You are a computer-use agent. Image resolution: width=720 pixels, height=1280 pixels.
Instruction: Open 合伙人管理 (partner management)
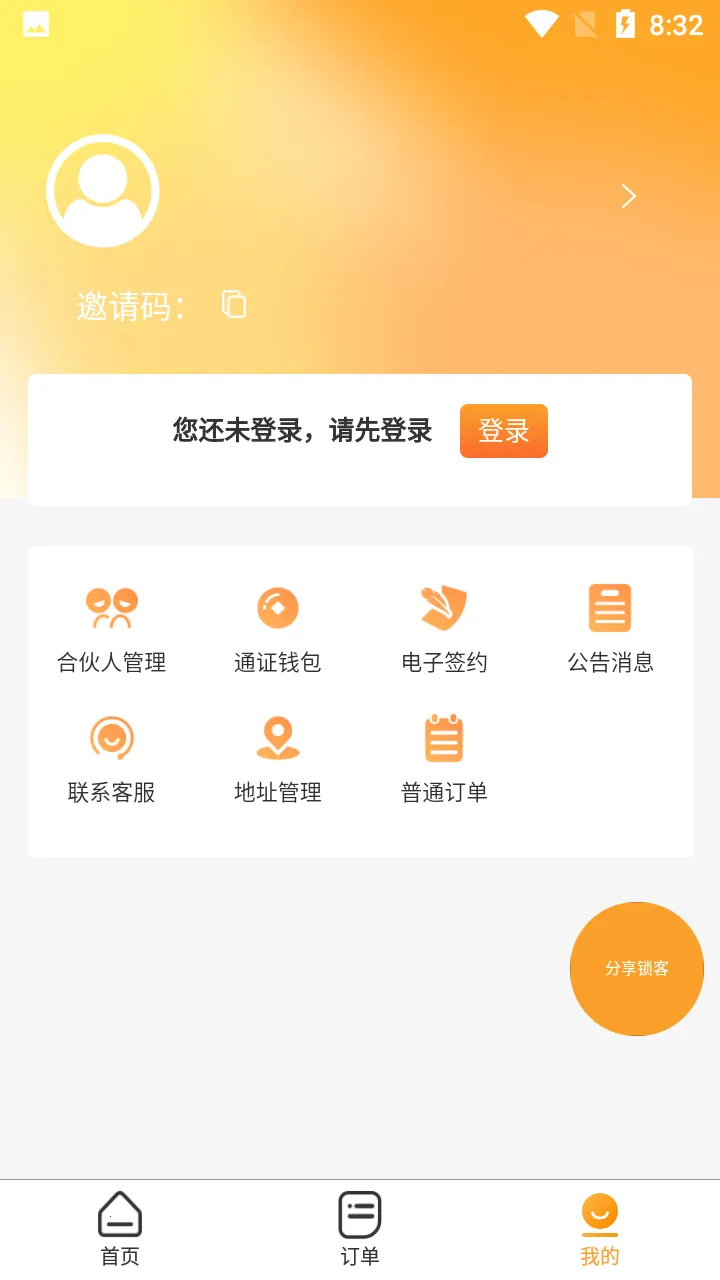coord(111,625)
